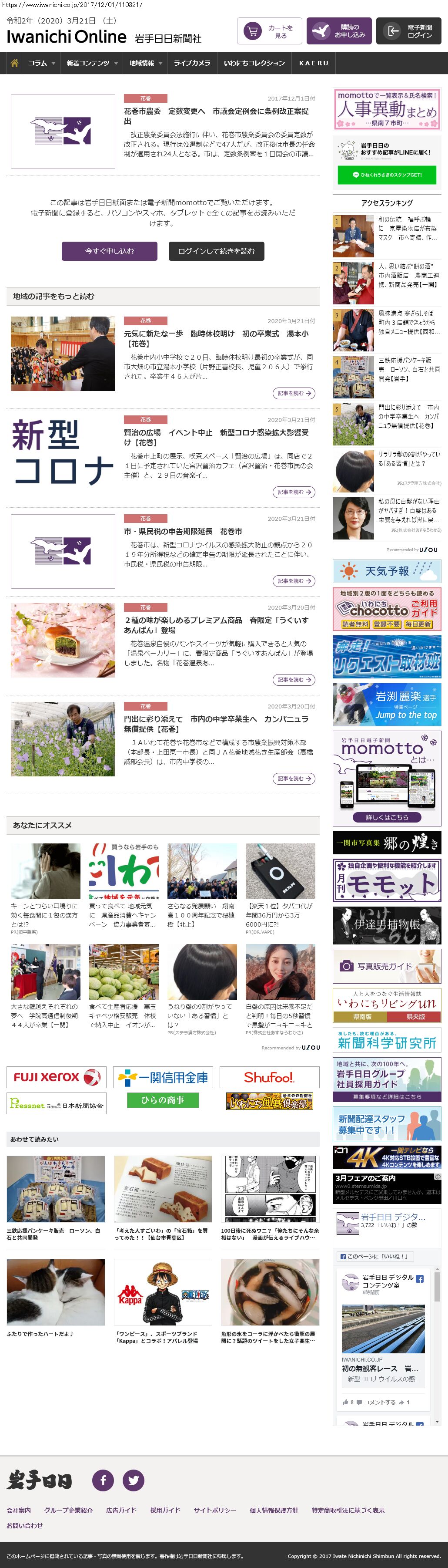Tap the カートを見る button
Viewport: 448px width, 1568px height.
click(269, 32)
